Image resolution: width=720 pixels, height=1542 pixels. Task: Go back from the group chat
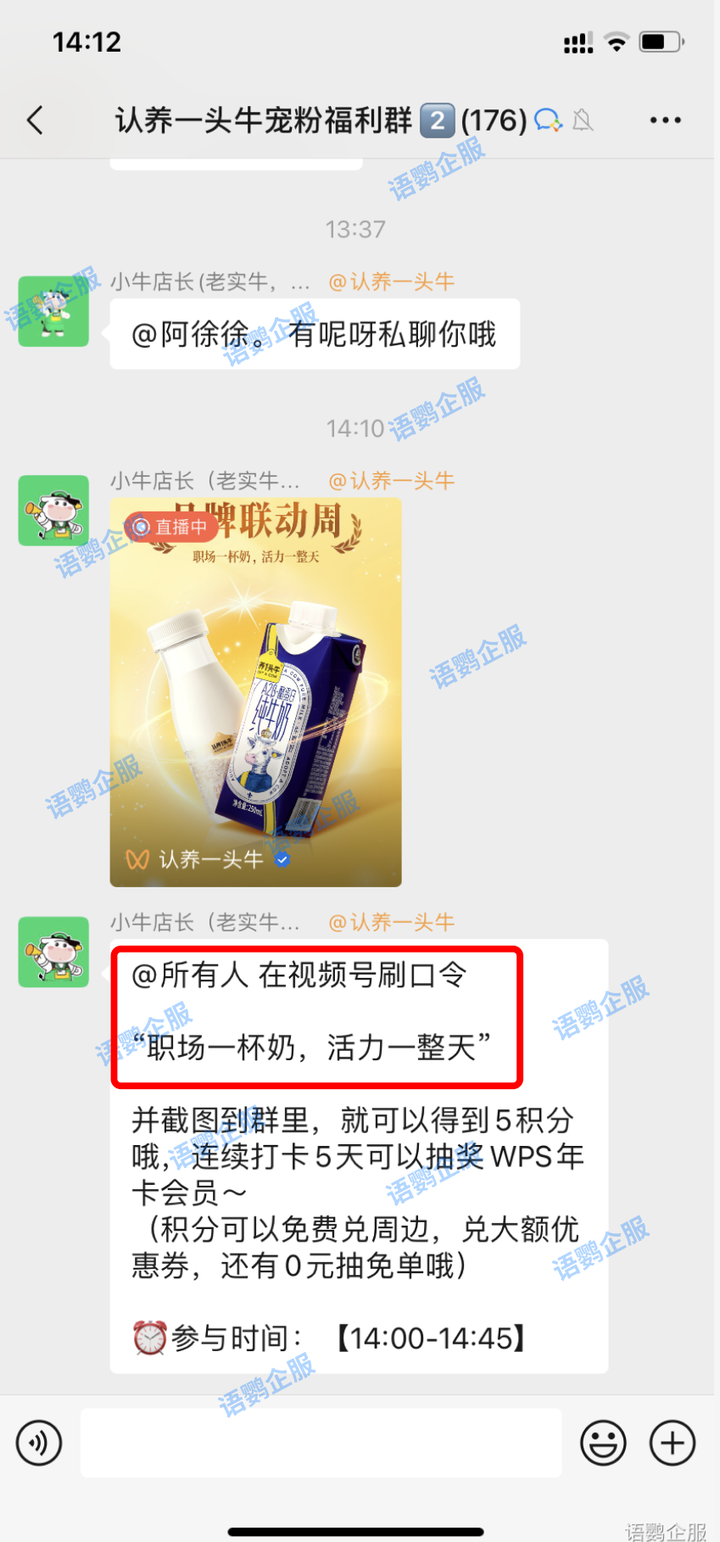[x=35, y=121]
